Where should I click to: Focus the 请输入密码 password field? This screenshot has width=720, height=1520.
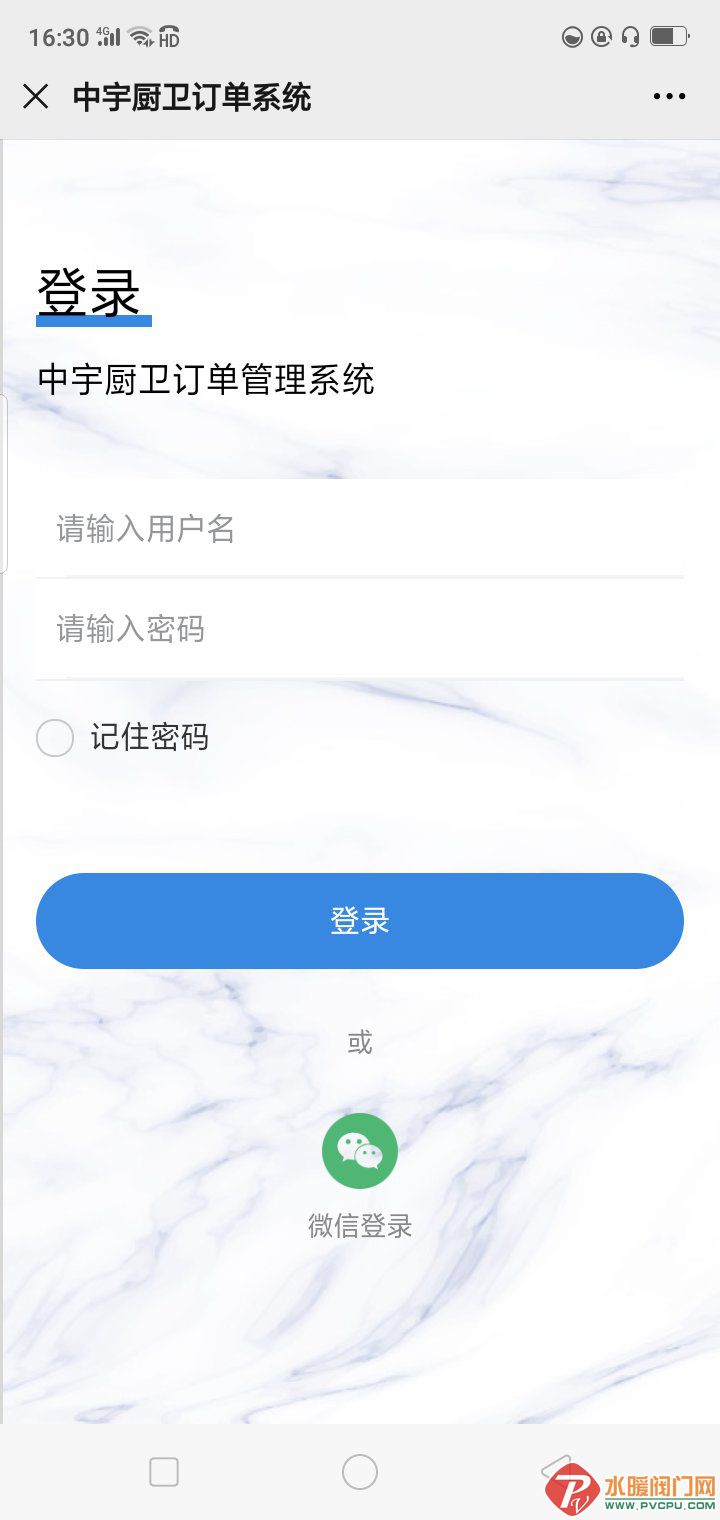point(360,630)
